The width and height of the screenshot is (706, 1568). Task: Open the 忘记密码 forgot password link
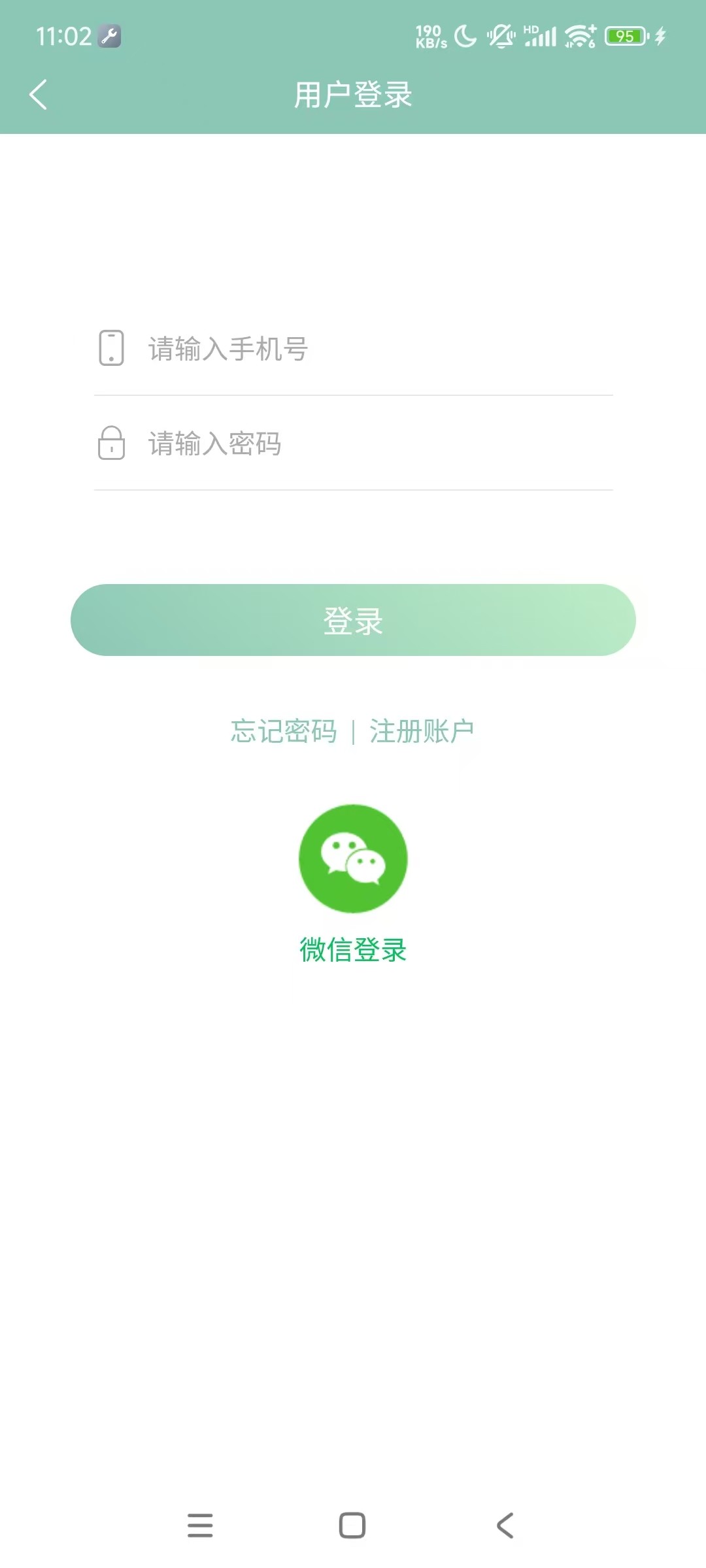[x=284, y=730]
